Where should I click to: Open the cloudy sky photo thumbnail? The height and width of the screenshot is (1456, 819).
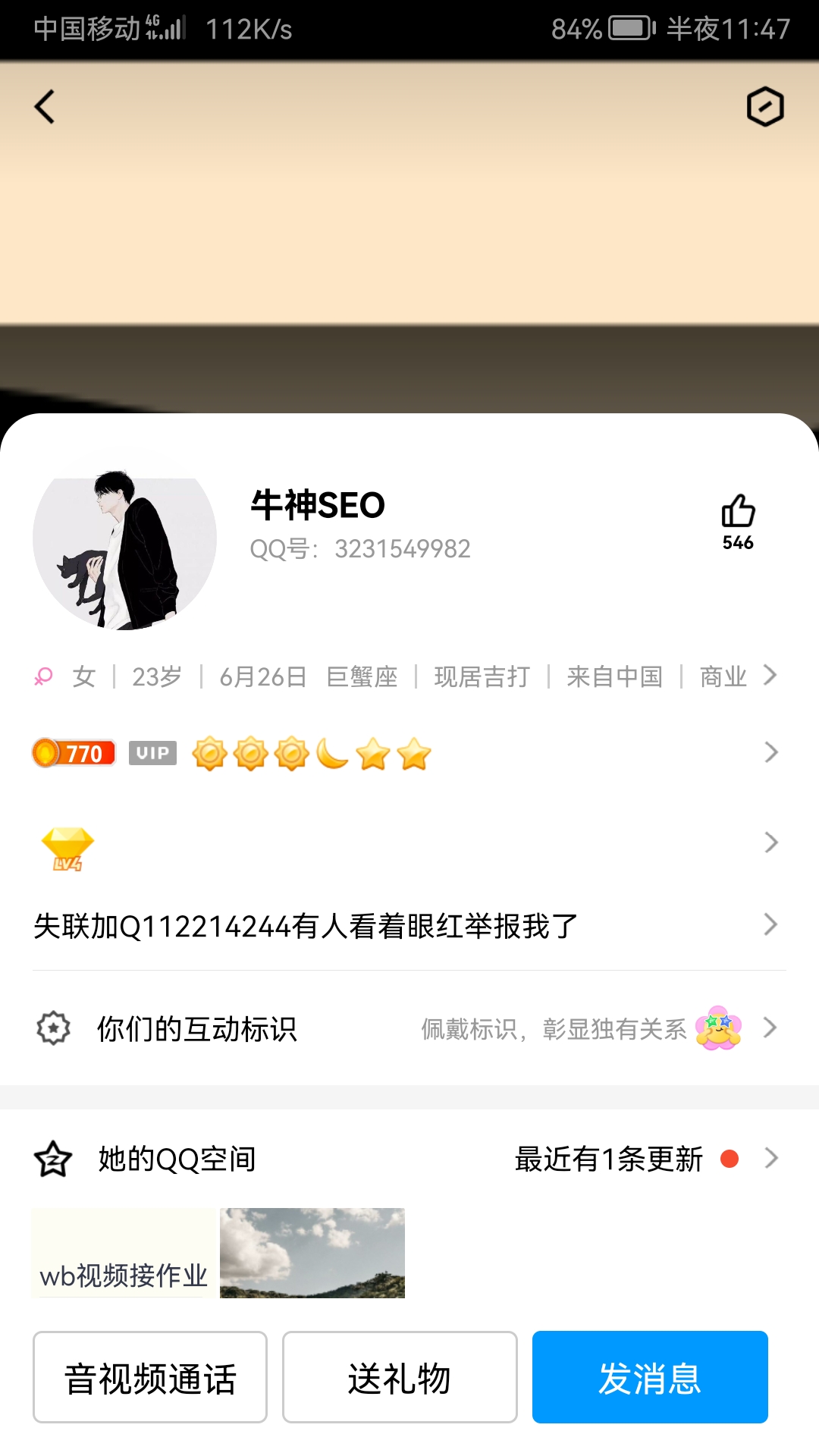312,1253
